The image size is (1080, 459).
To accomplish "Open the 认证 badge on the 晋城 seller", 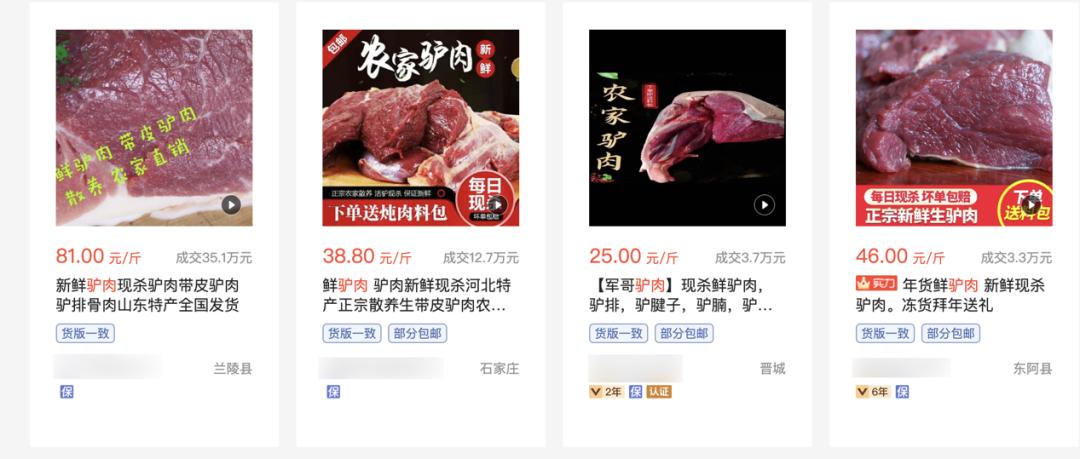I will [x=659, y=391].
